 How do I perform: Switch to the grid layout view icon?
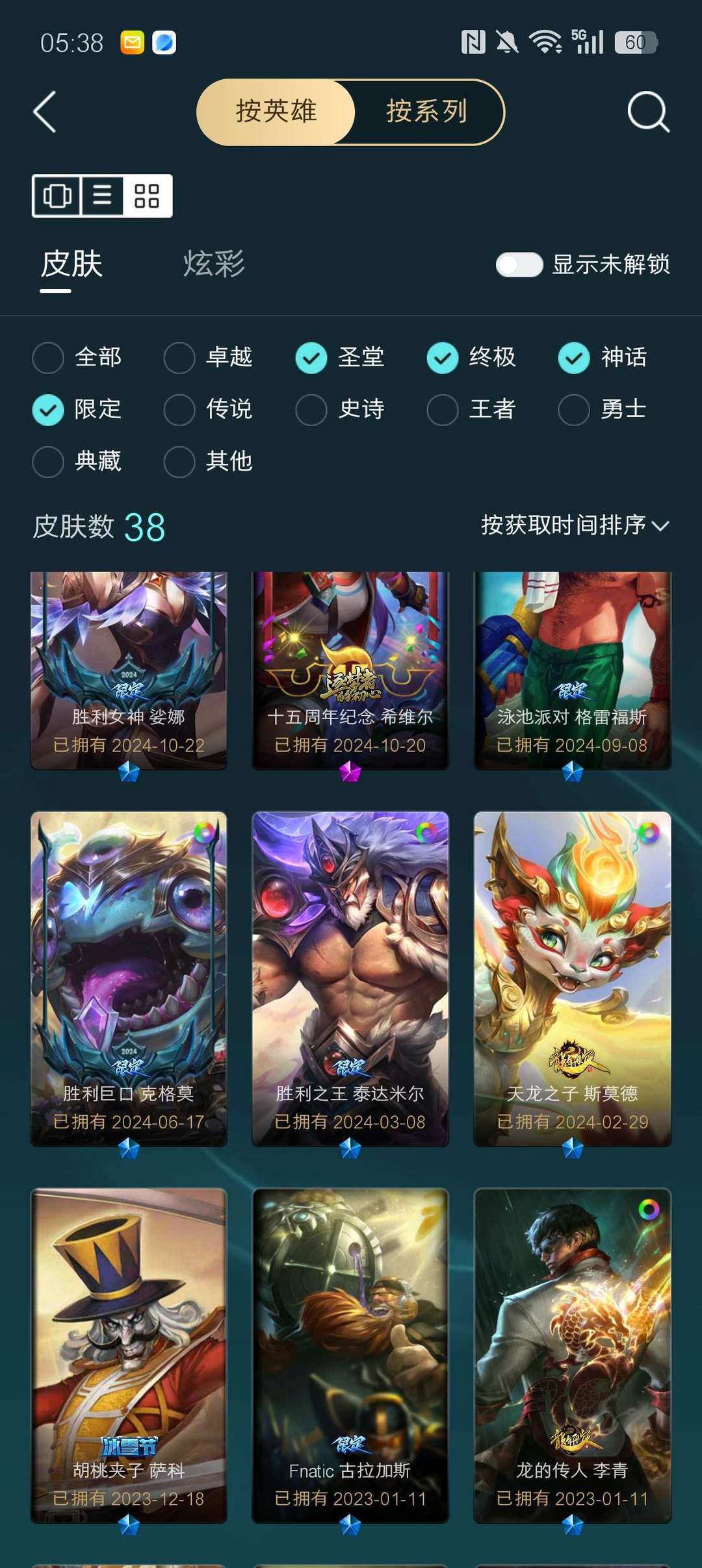(x=147, y=196)
